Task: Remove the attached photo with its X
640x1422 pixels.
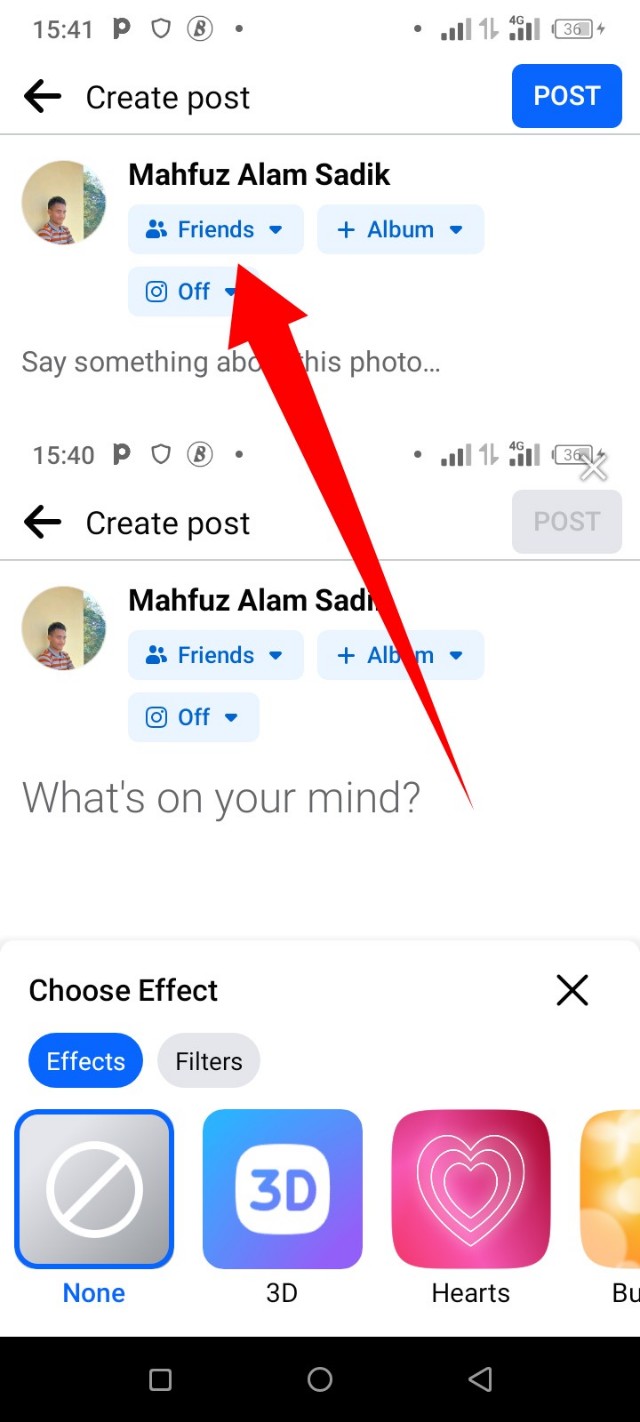Action: click(x=593, y=466)
